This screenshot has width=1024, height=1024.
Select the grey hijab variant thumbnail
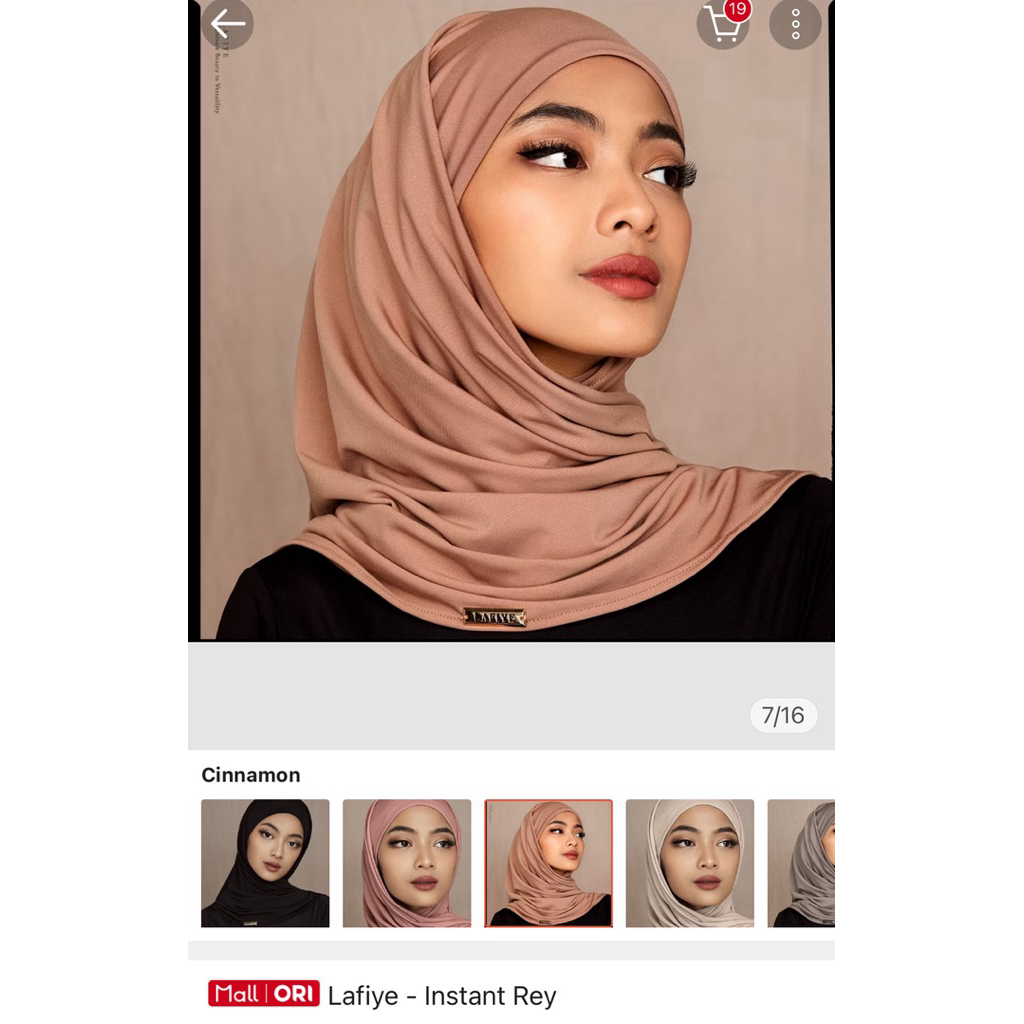(x=802, y=863)
